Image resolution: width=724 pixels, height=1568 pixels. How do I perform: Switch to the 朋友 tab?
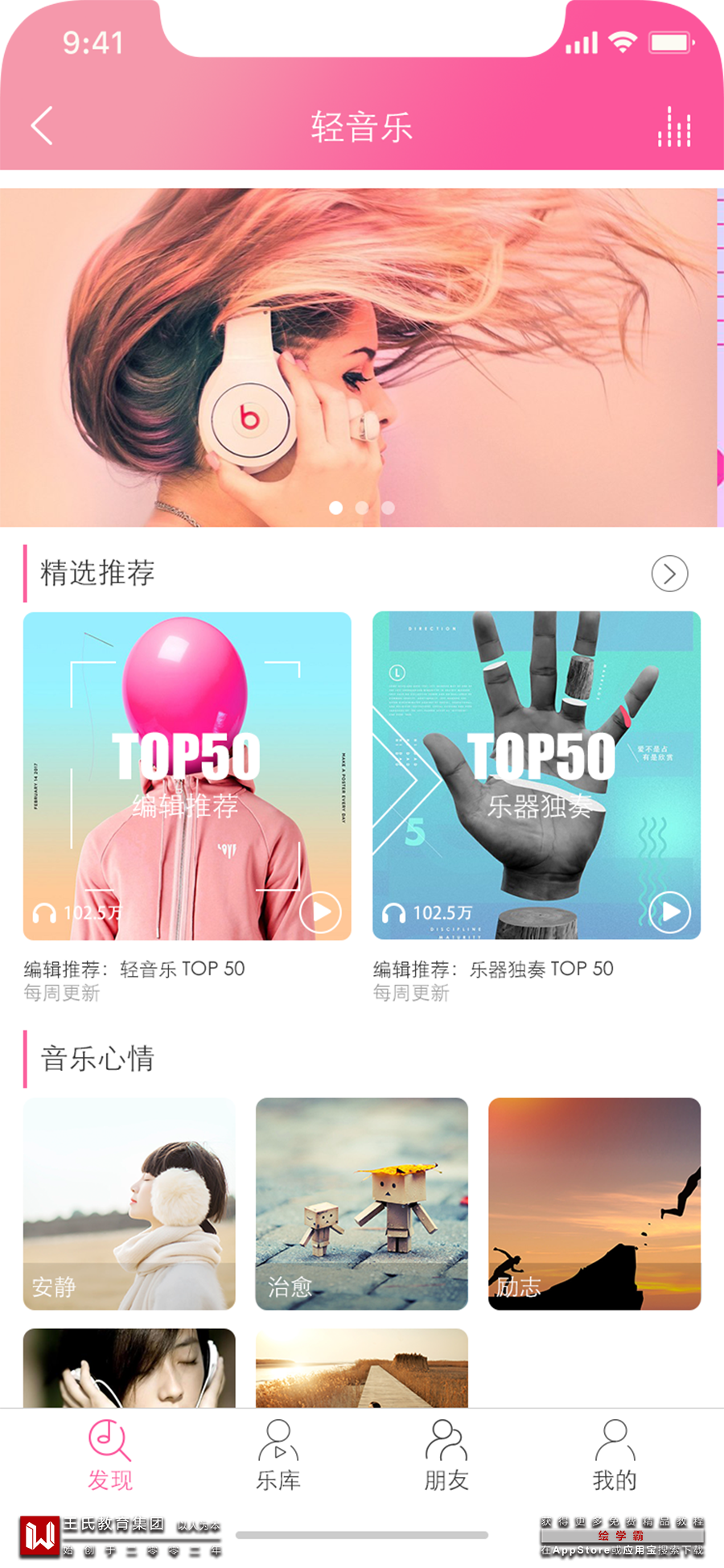click(x=446, y=1456)
